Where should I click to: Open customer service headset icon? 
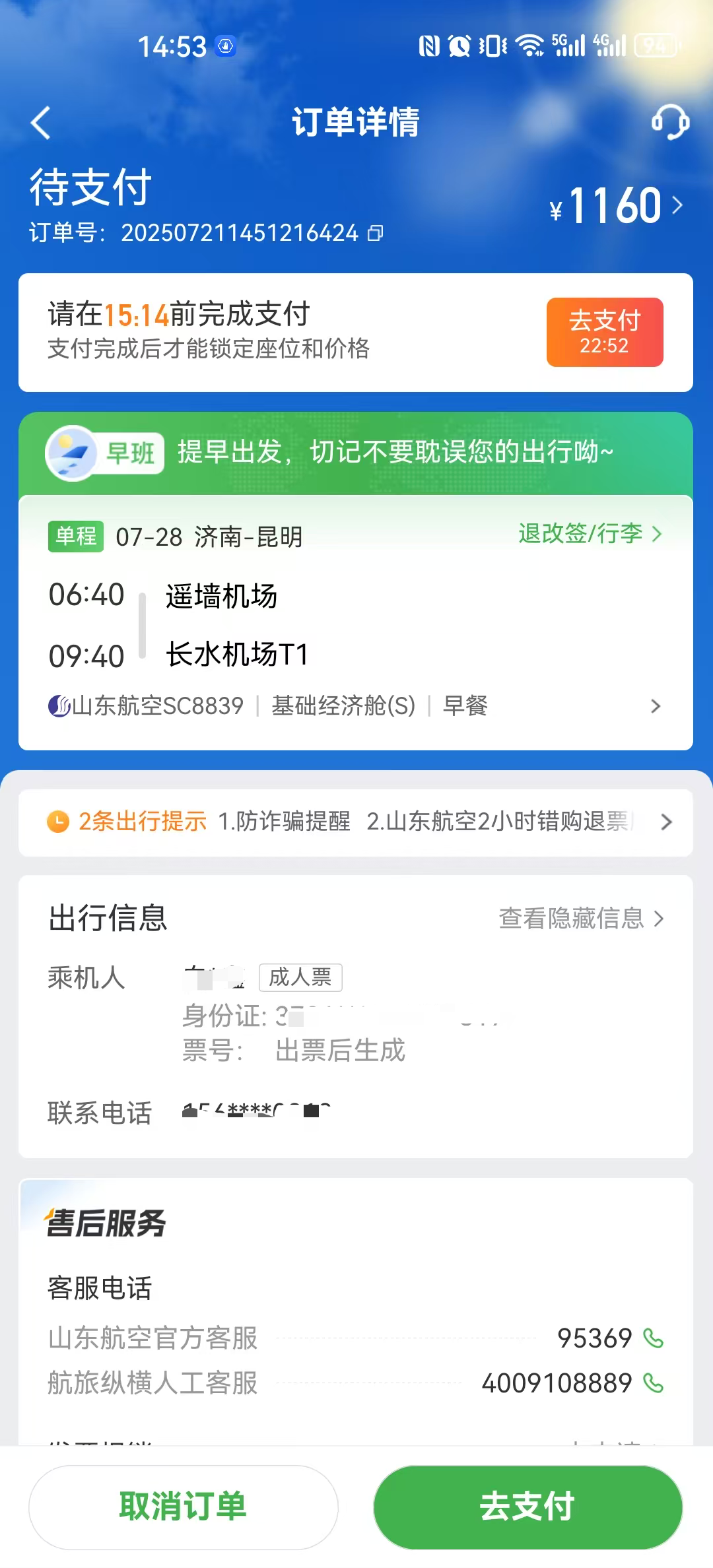669,122
